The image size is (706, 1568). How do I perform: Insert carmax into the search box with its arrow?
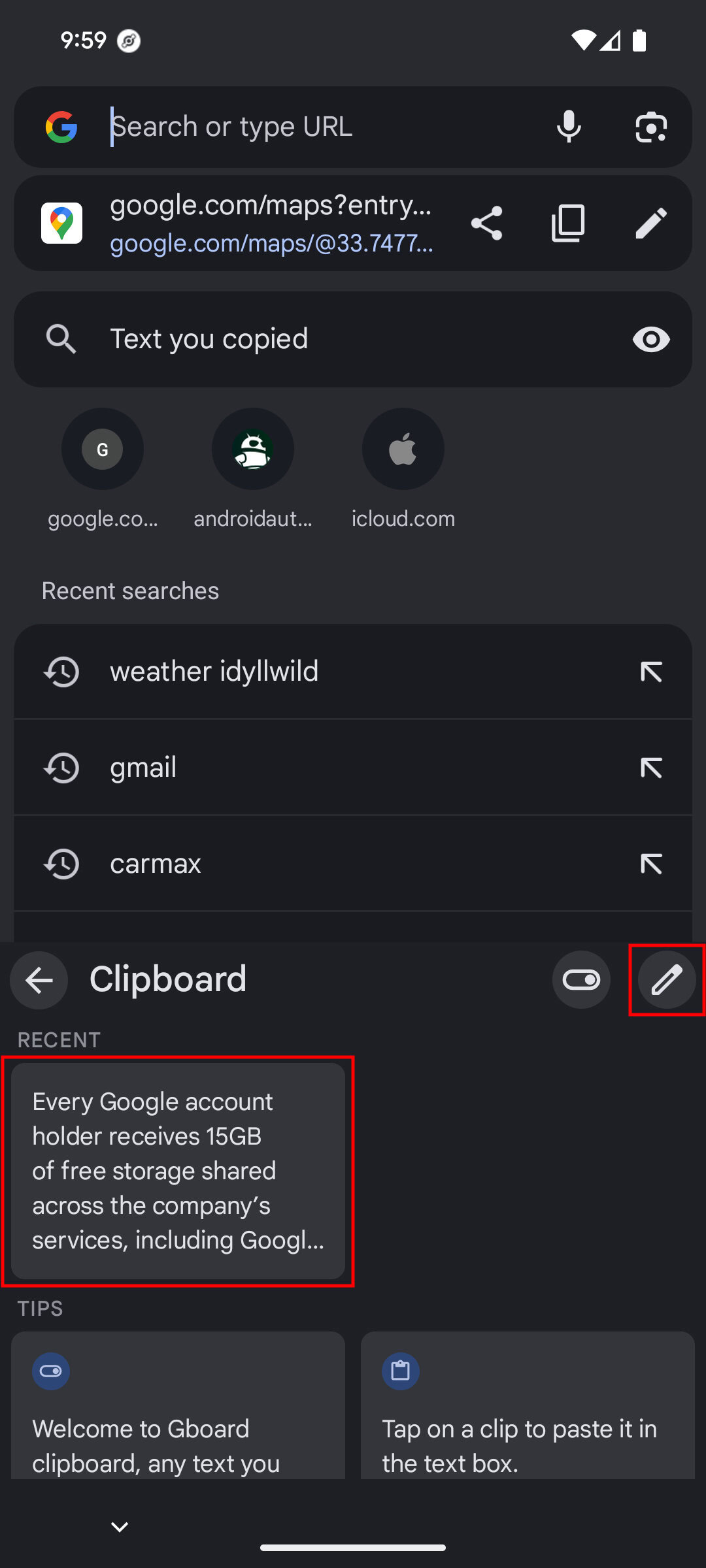651,864
